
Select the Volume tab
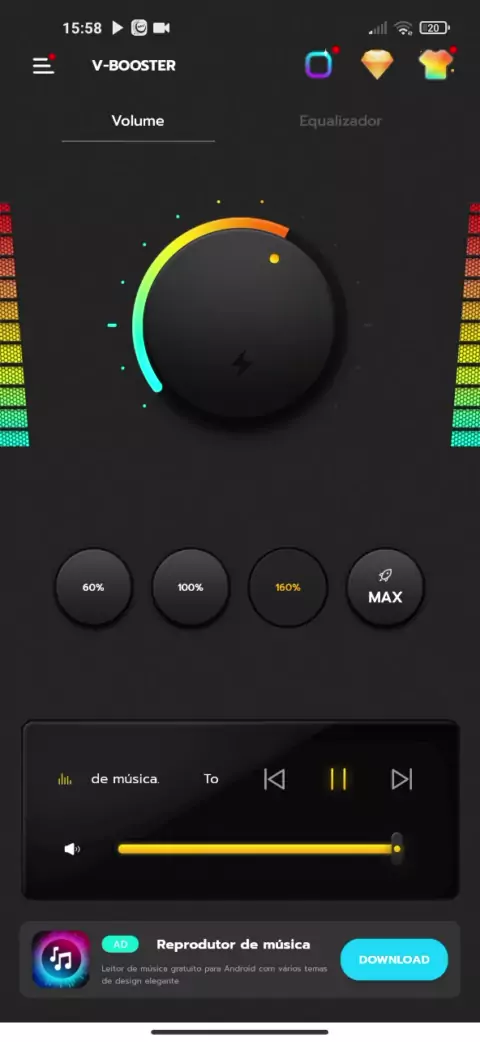pyautogui.click(x=138, y=121)
